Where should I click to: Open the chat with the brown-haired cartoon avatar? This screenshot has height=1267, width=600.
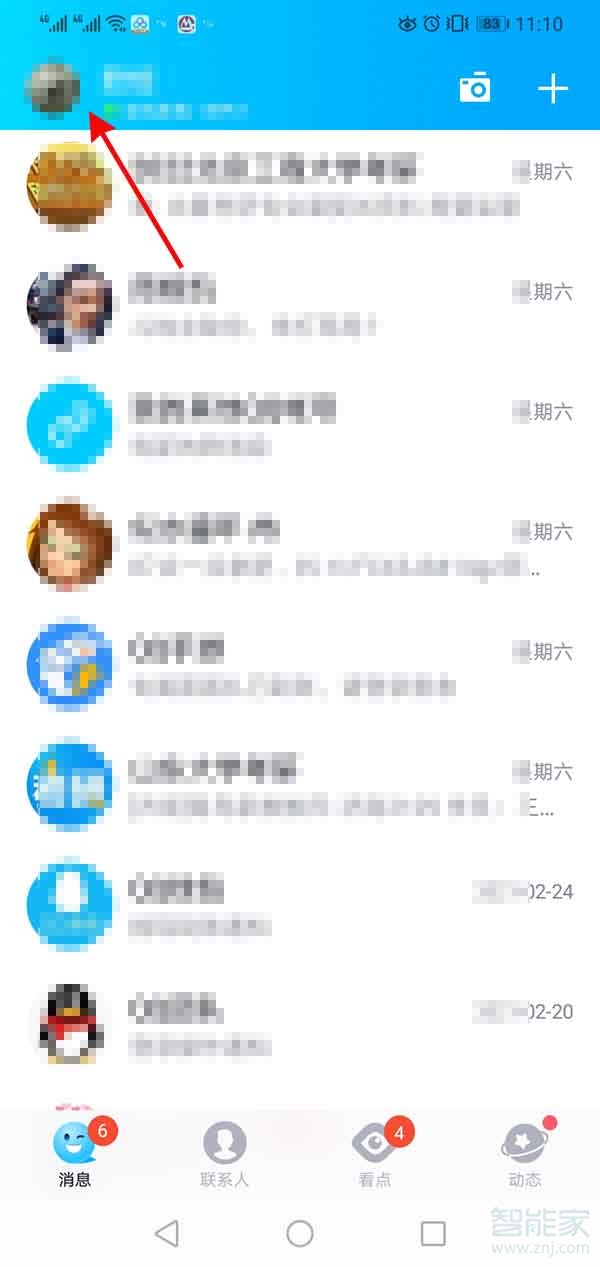click(x=300, y=546)
